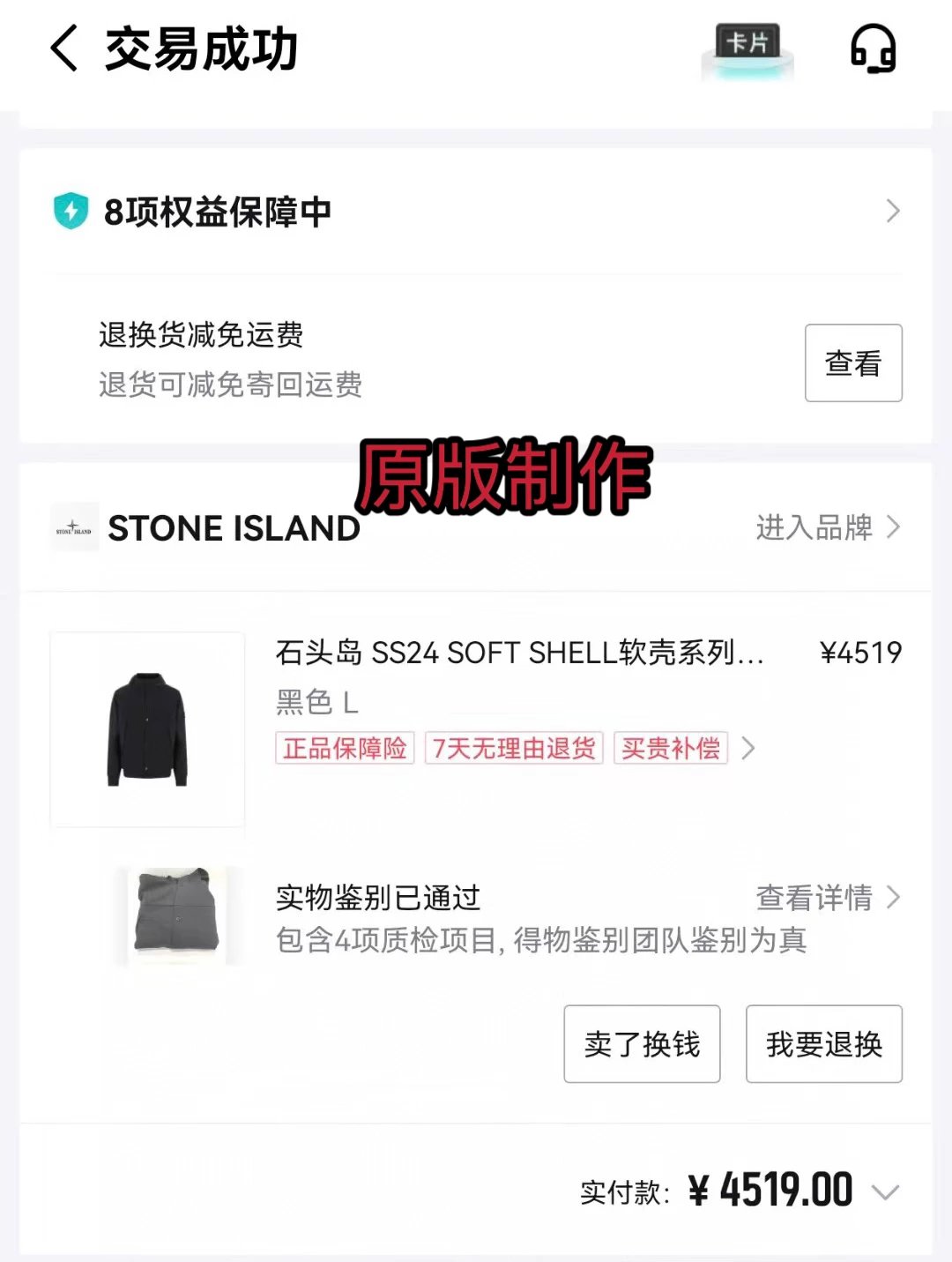The image size is (952, 1262).
Task: Tap 卖了换钱 to resell item
Action: coord(642,1044)
